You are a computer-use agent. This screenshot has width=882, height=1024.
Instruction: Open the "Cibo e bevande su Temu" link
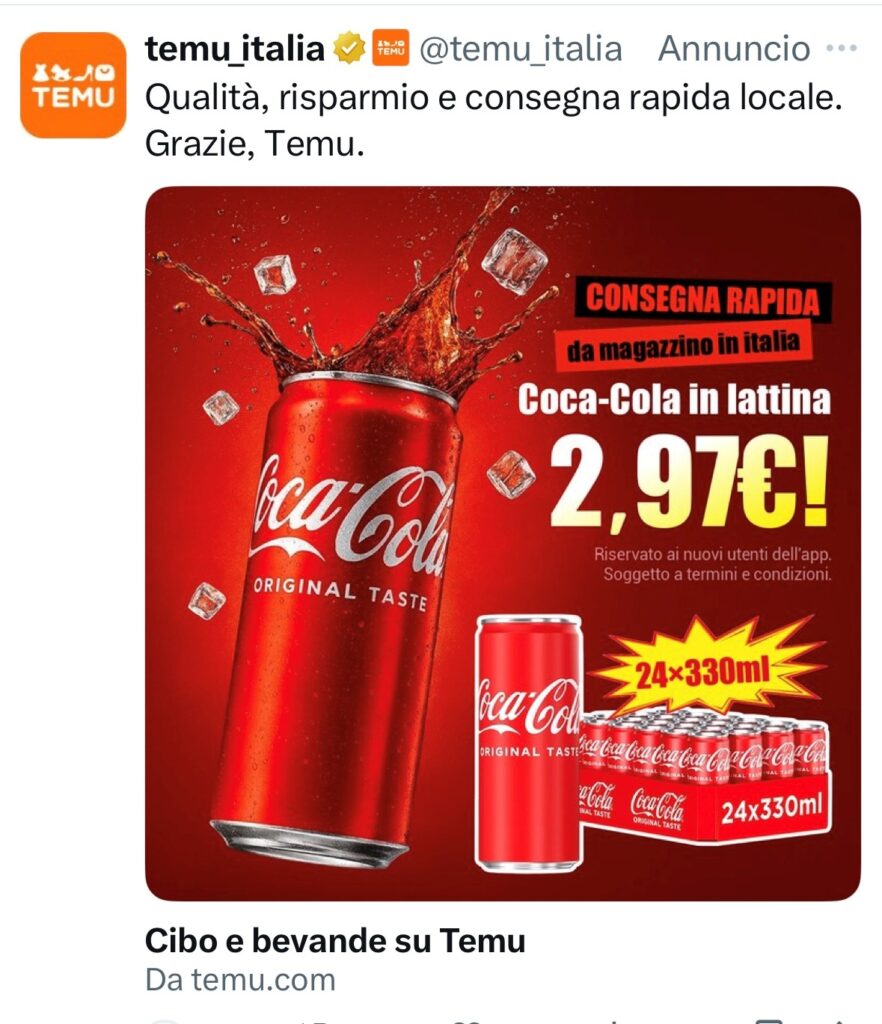pos(335,941)
